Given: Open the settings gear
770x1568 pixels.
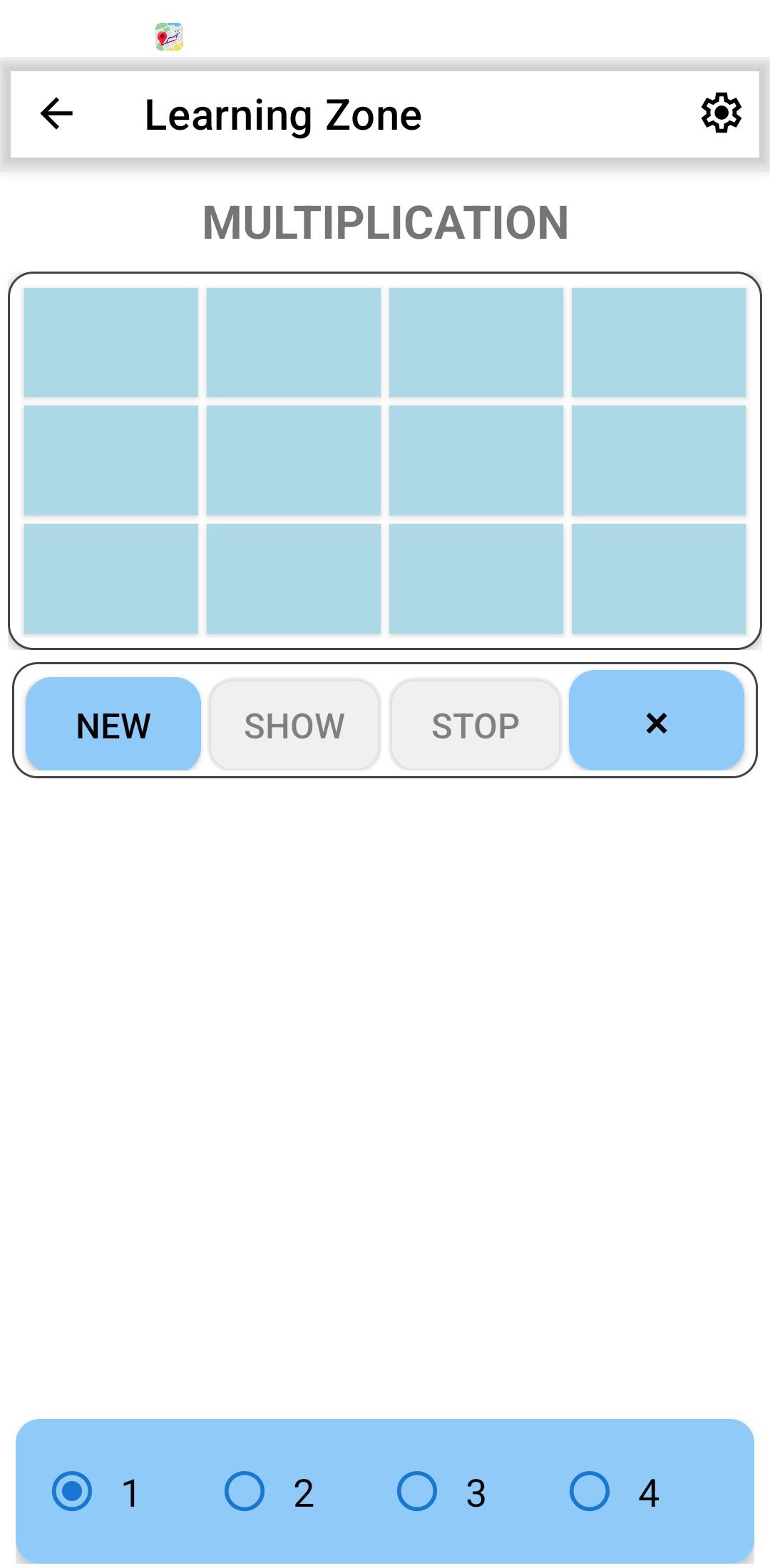Looking at the screenshot, I should point(720,112).
